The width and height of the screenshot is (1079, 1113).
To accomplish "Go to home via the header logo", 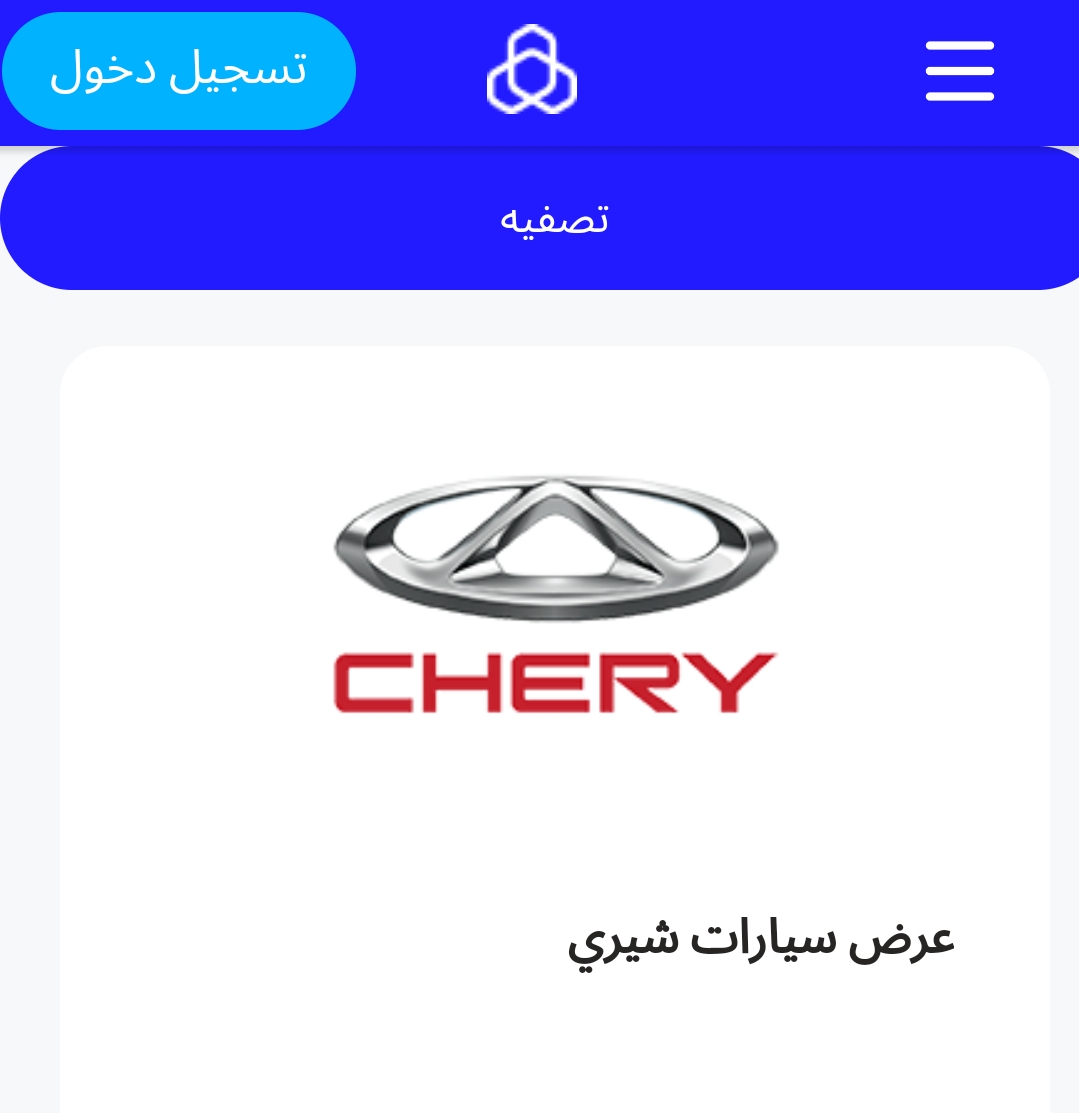I will 532,70.
